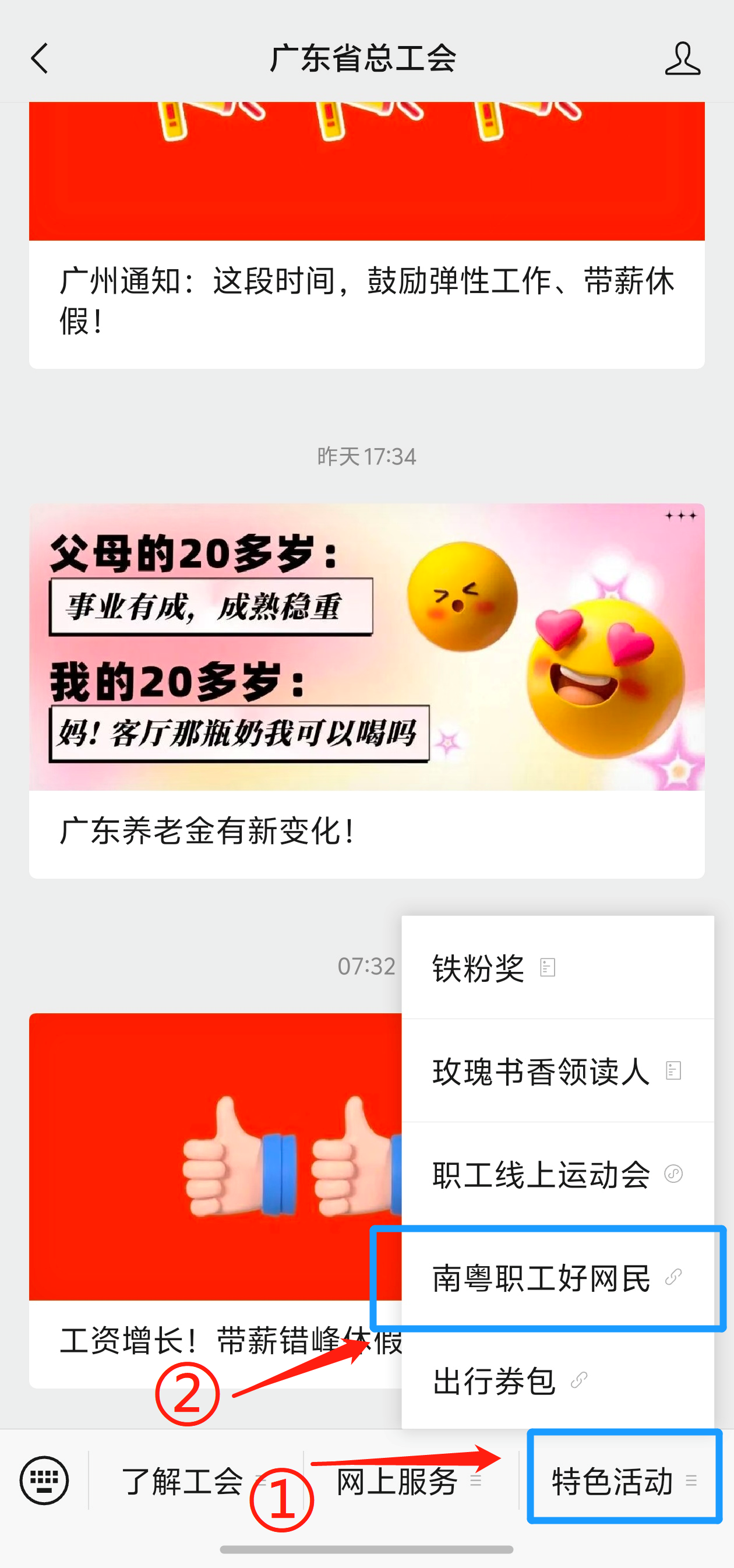
Task: Choose 职工线上运动会 in the menu
Action: (x=557, y=1174)
